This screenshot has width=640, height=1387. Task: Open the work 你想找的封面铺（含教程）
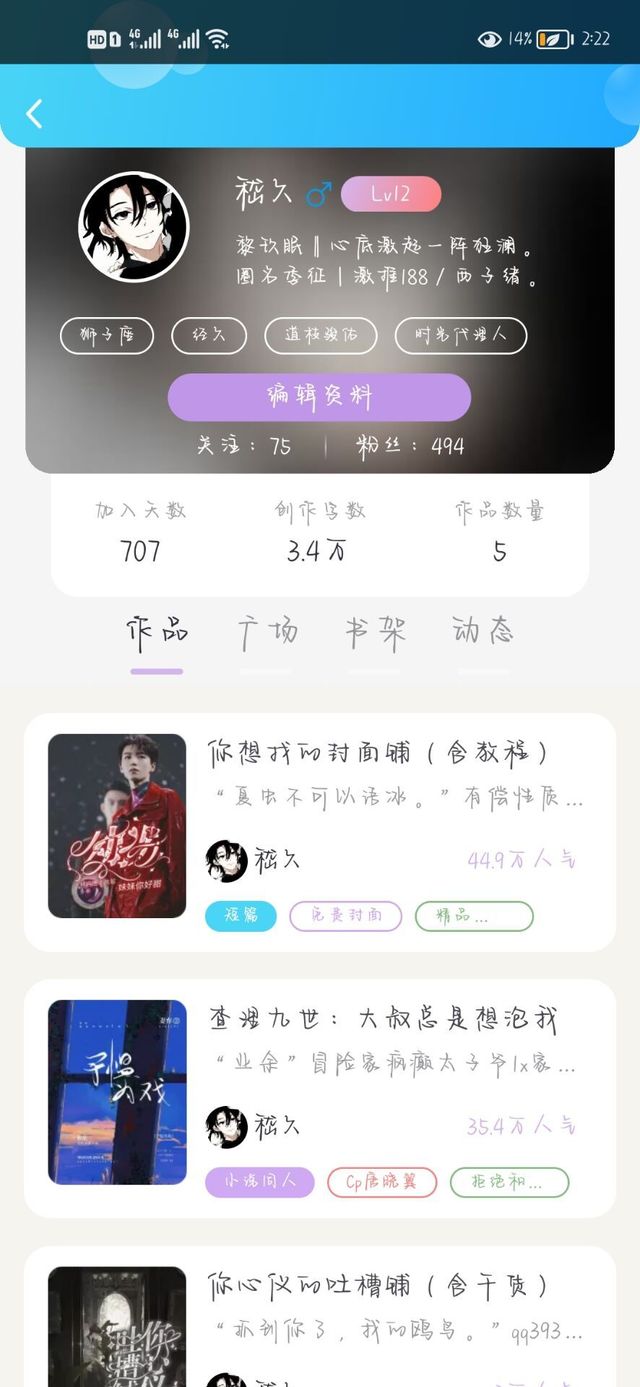tap(378, 752)
